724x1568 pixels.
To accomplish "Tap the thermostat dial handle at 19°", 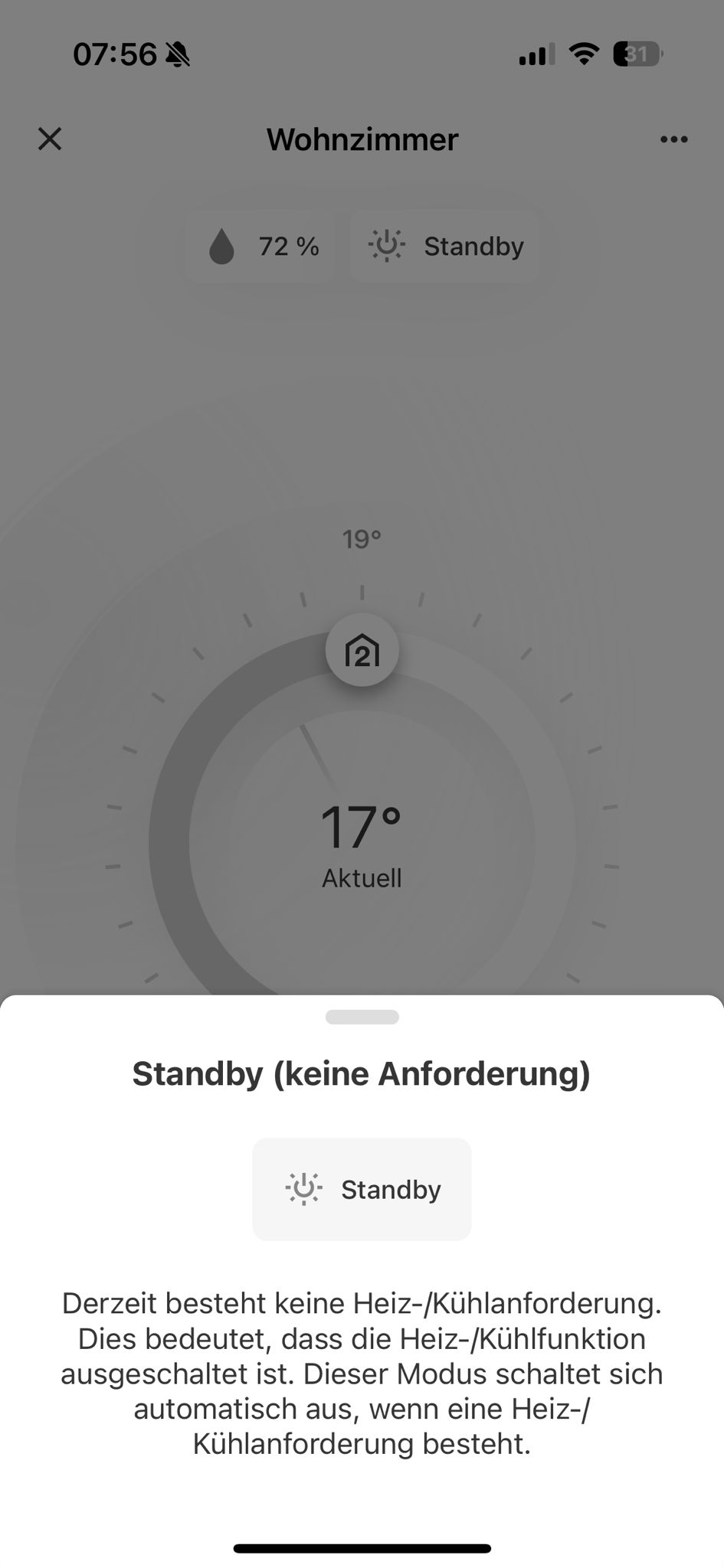I will (362, 650).
